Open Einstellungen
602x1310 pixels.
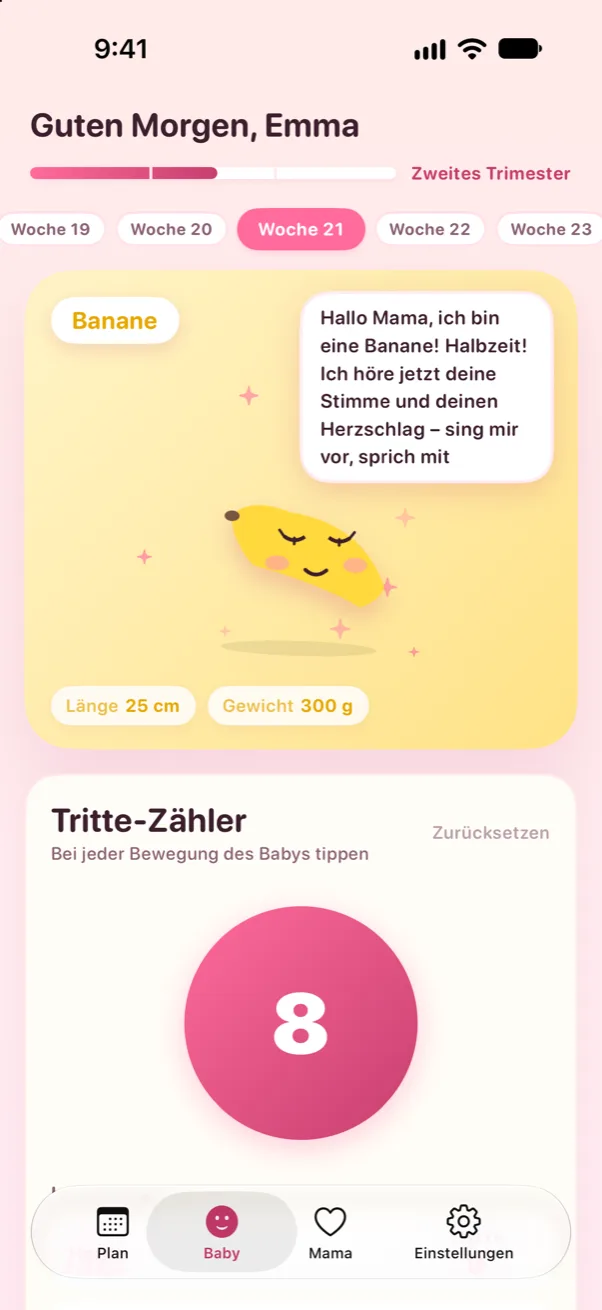[x=464, y=1232]
